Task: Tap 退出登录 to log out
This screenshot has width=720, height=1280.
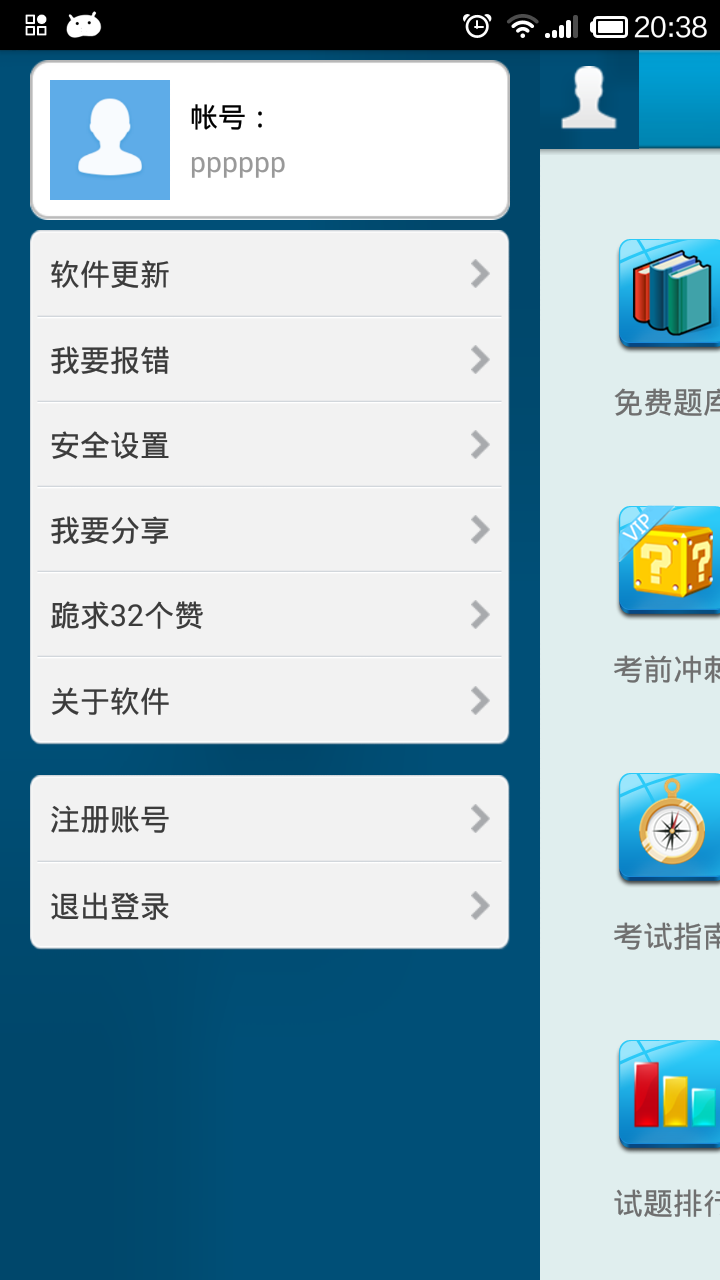Action: (270, 906)
